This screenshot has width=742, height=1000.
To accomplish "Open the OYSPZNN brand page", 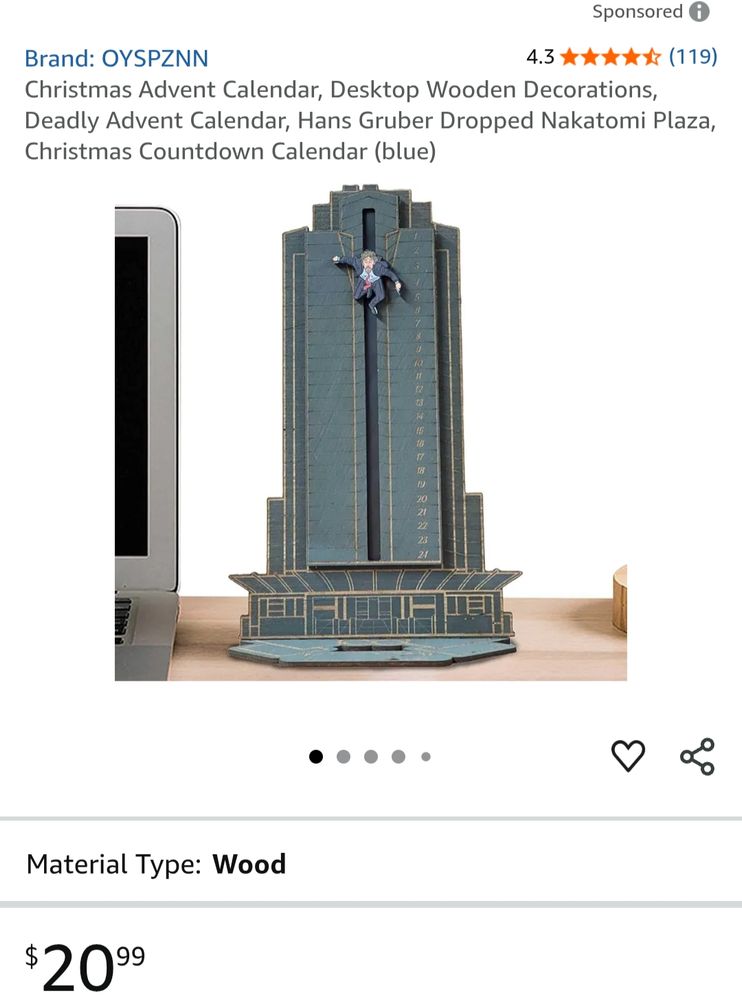I will click(x=117, y=59).
